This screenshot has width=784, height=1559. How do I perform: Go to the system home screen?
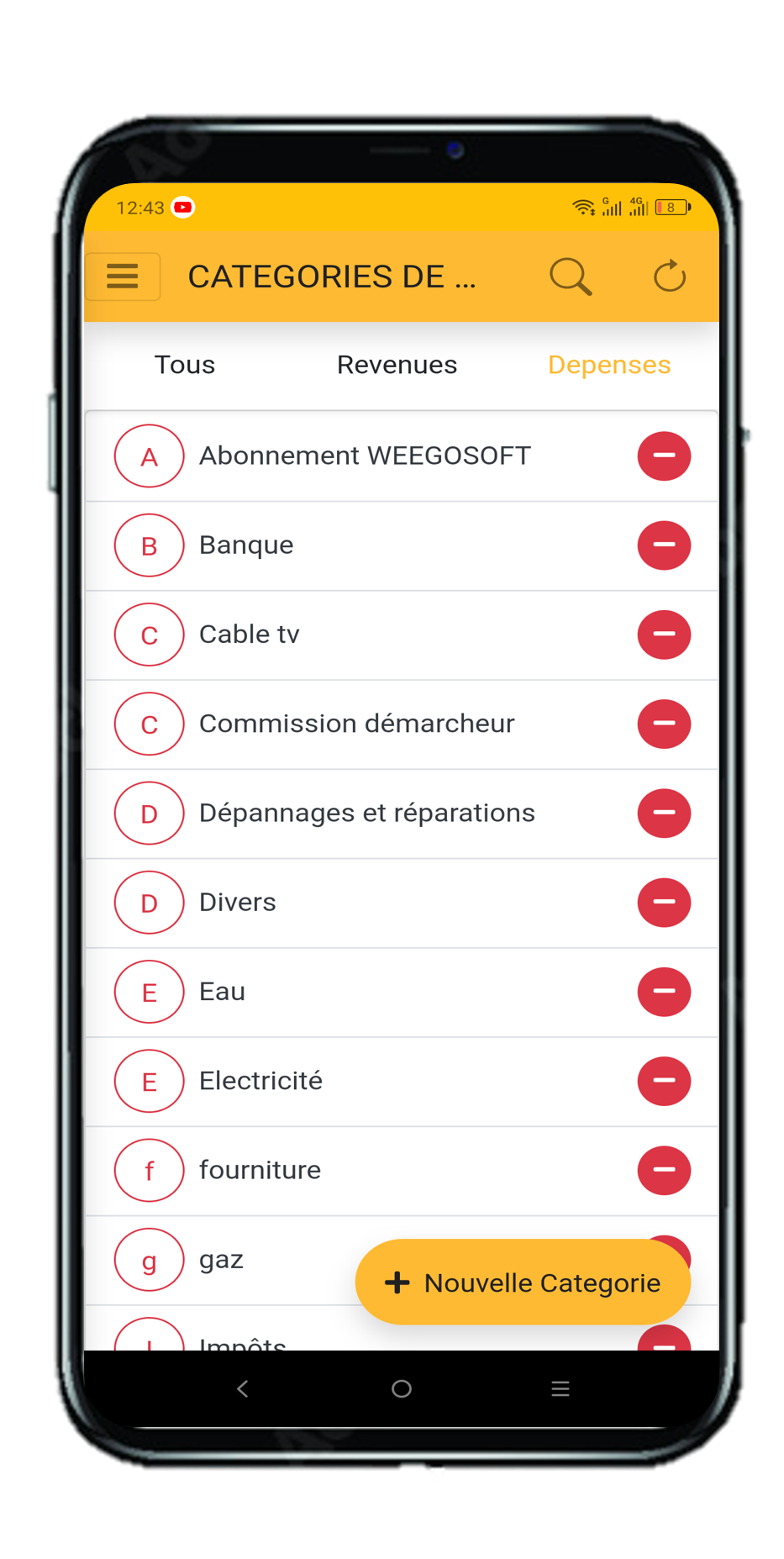[x=402, y=1389]
